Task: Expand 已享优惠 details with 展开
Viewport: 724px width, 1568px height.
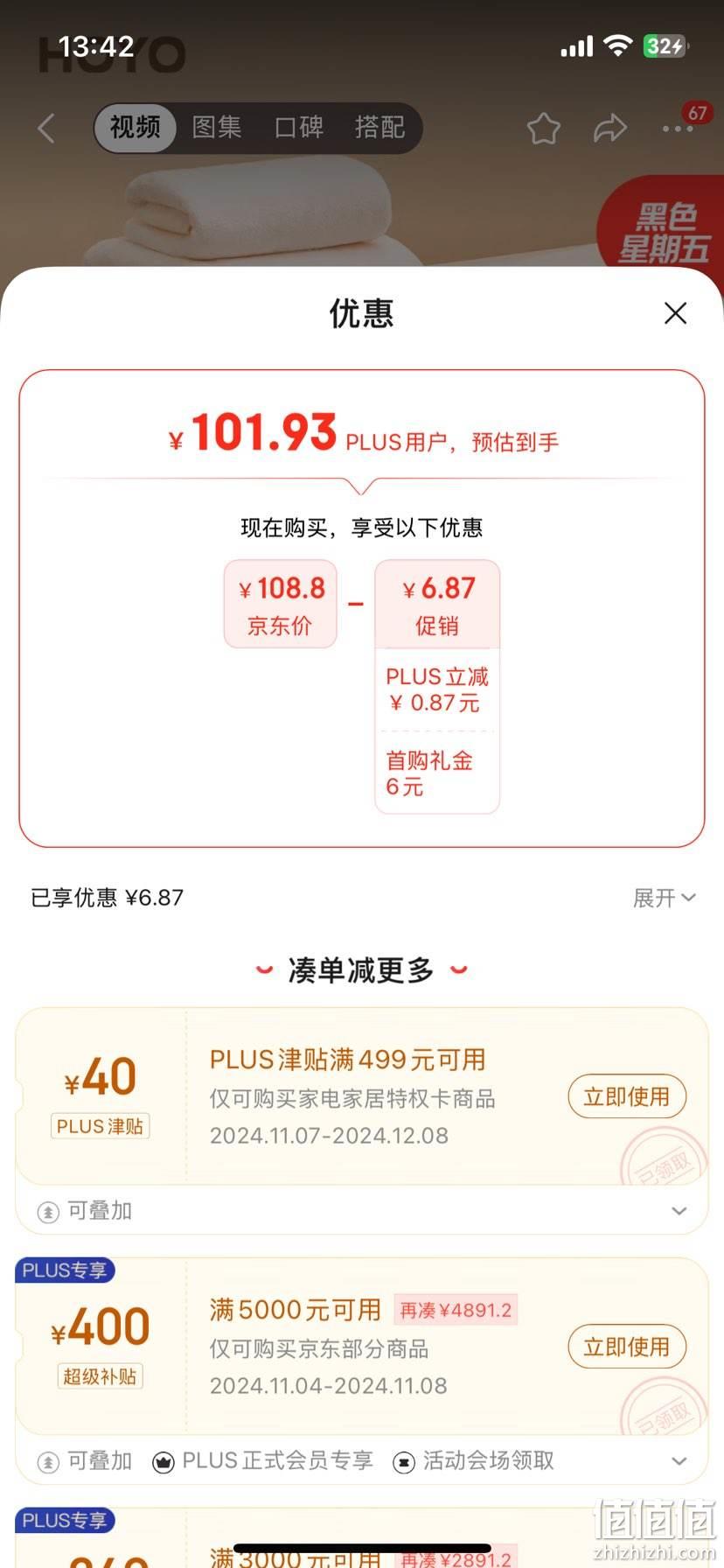Action: 664,898
